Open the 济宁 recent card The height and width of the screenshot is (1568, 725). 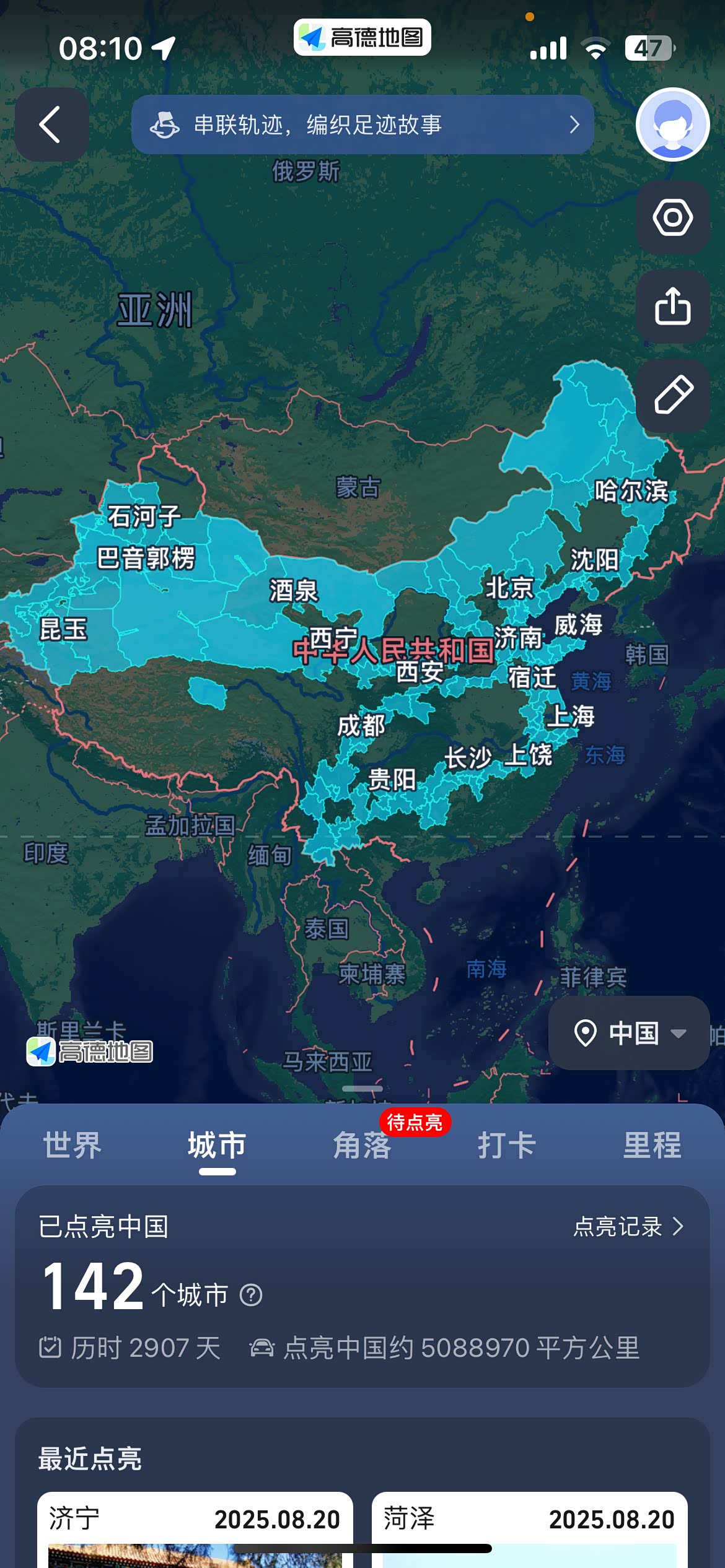195,1530
